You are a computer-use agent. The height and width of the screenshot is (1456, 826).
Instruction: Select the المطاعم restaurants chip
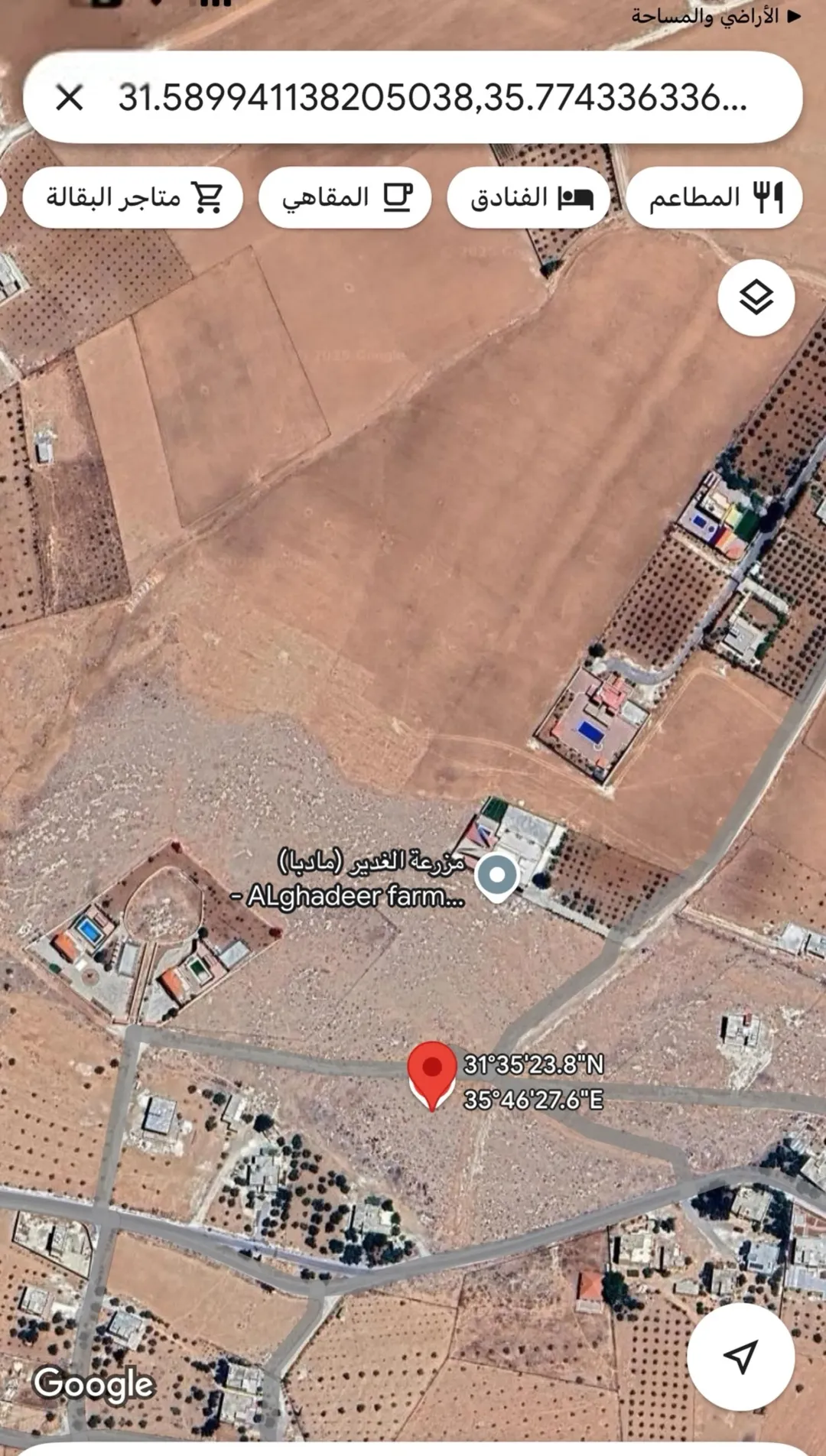click(714, 197)
